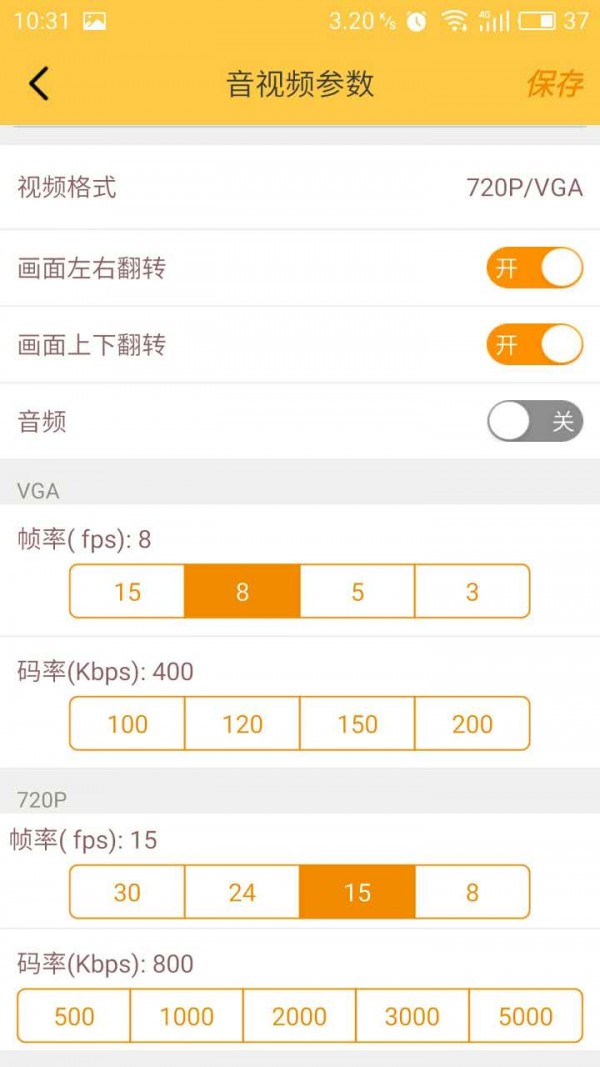Viewport: 600px width, 1067px height.
Task: Tap 保存 to save settings
Action: click(554, 84)
